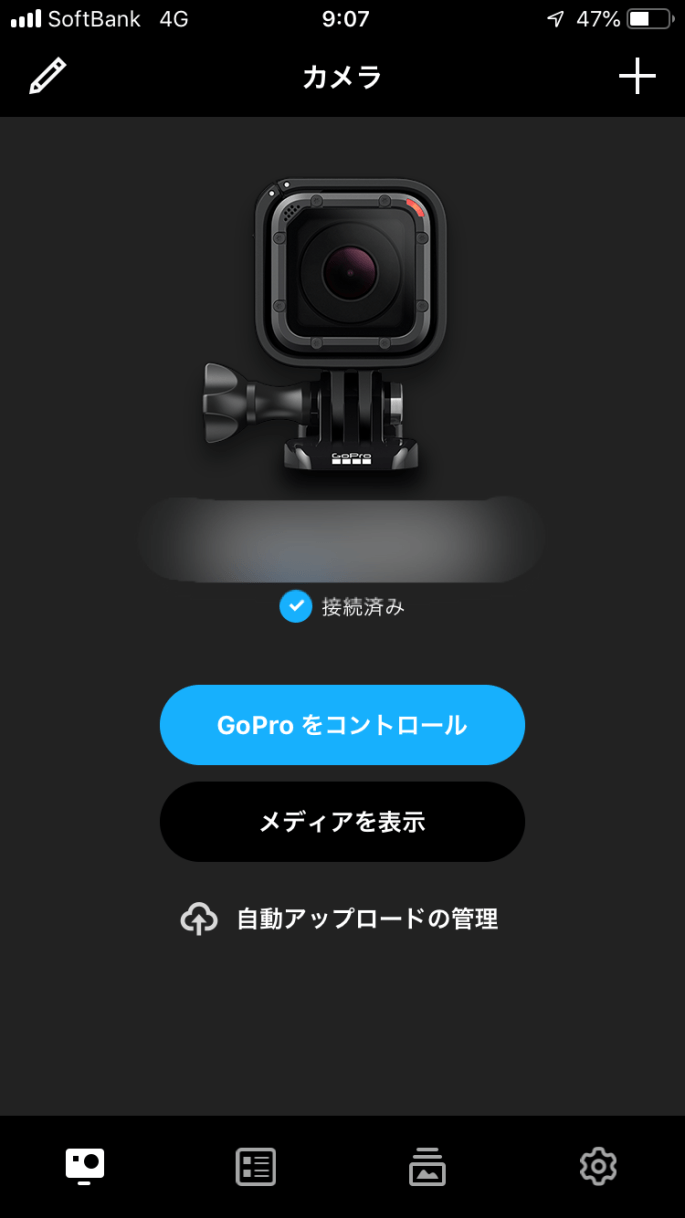Open 自動アップロードの管理 settings
This screenshot has height=1218, width=685.
coord(340,918)
